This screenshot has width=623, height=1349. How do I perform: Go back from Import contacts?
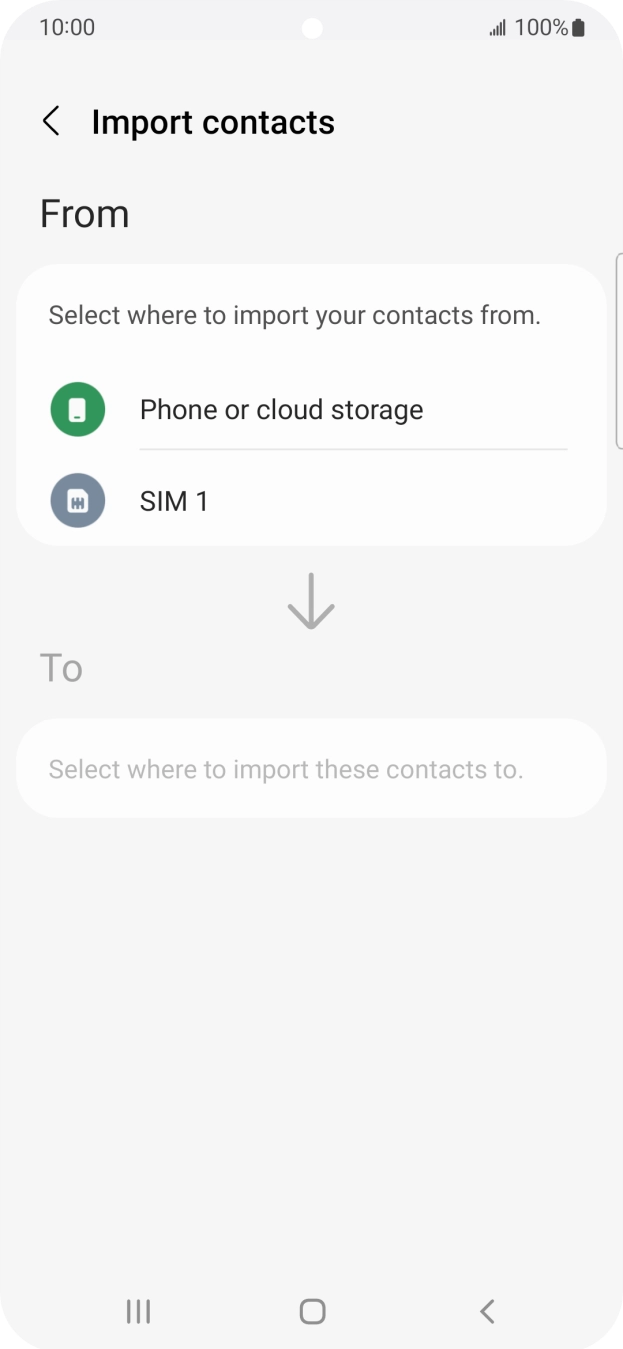click(x=51, y=122)
